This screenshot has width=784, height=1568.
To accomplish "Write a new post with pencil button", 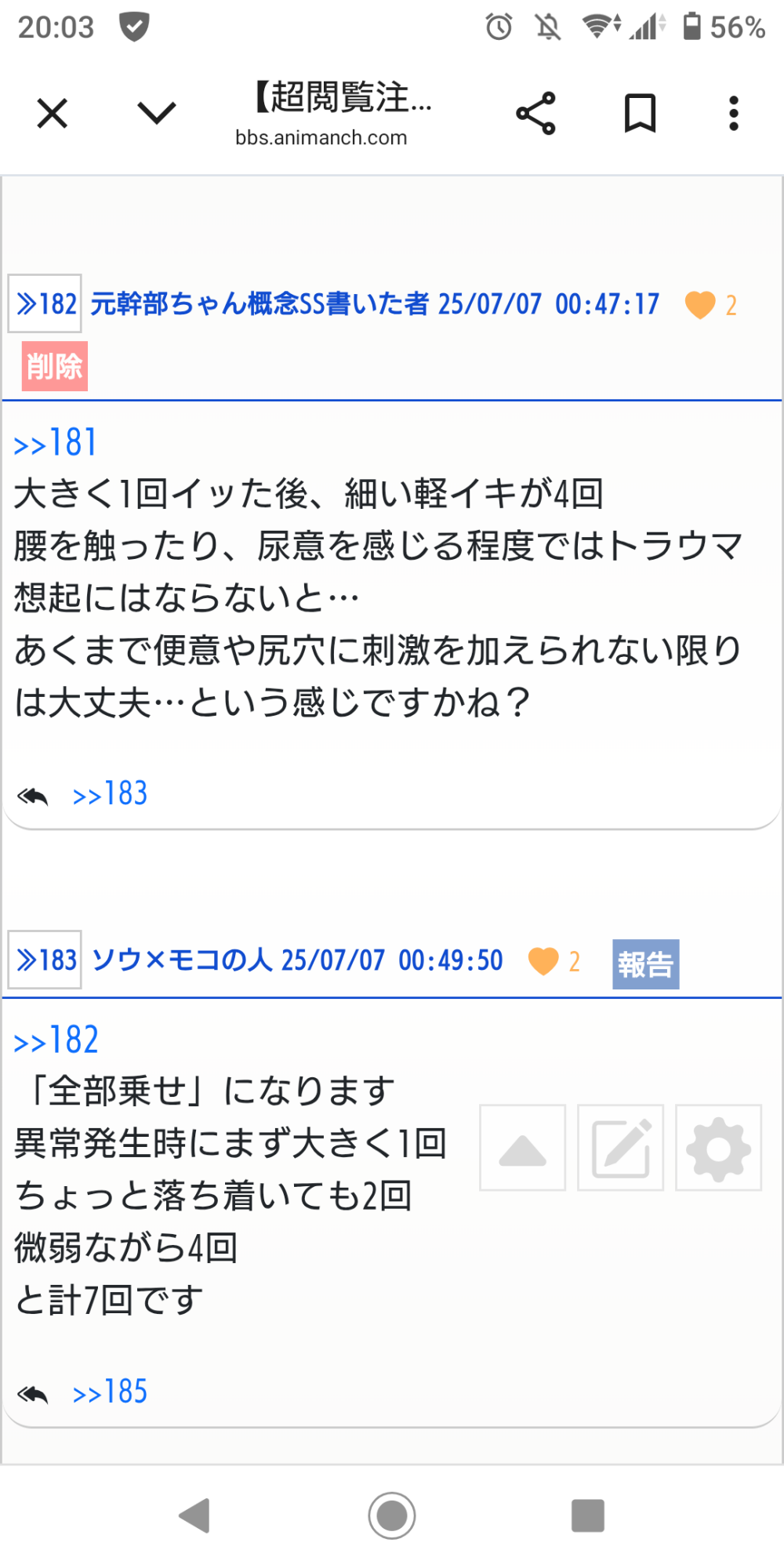I will click(x=620, y=1149).
